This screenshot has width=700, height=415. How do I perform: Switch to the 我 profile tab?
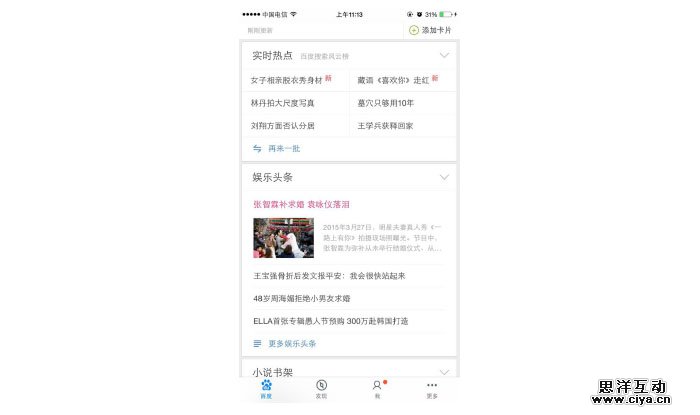[377, 389]
